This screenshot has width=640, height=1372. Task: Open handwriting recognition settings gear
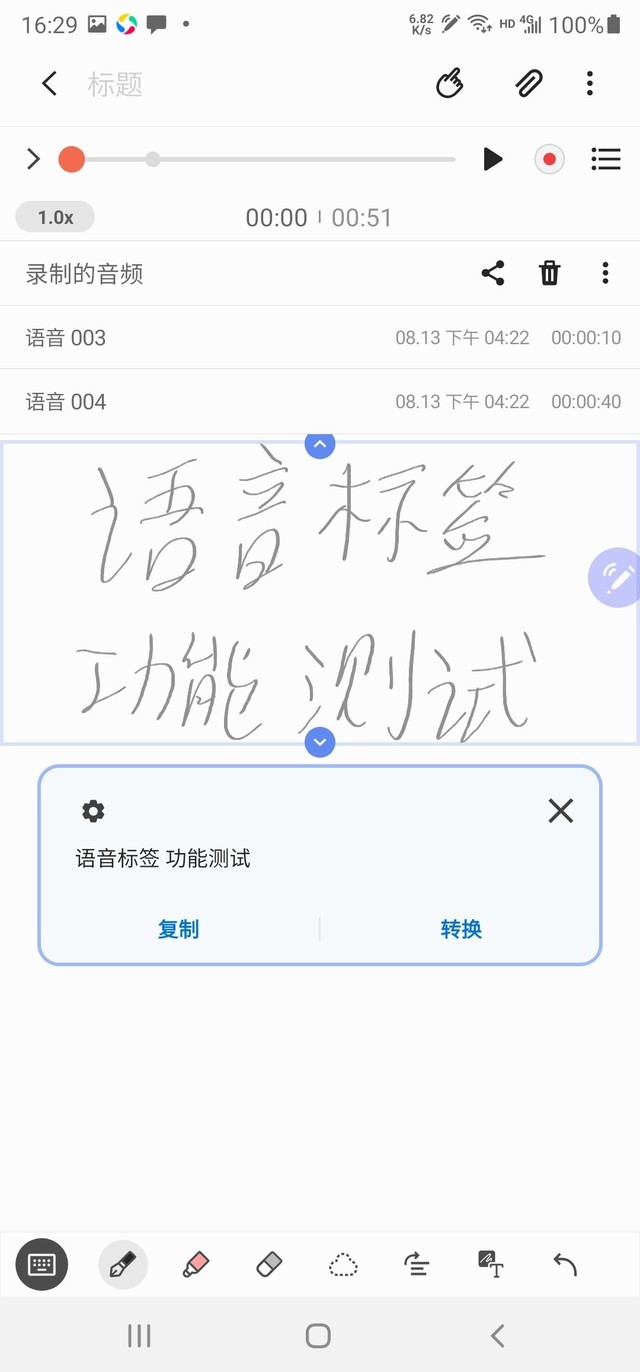coord(93,811)
